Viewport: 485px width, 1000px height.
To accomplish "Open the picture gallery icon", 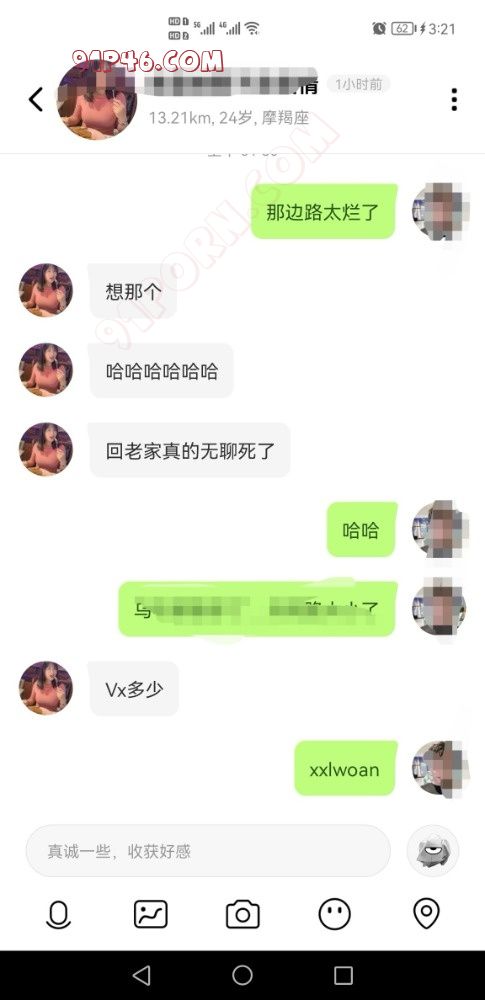I will 151,915.
